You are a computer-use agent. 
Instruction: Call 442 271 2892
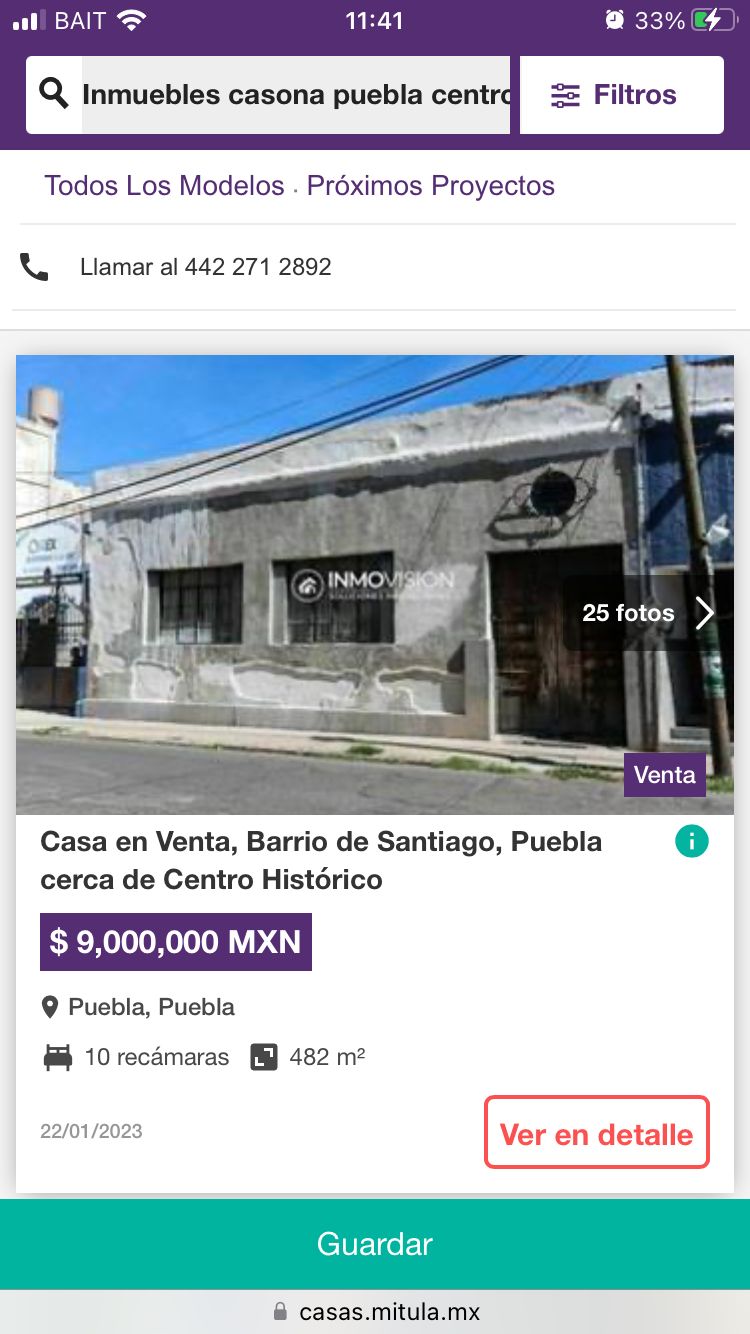coord(205,267)
